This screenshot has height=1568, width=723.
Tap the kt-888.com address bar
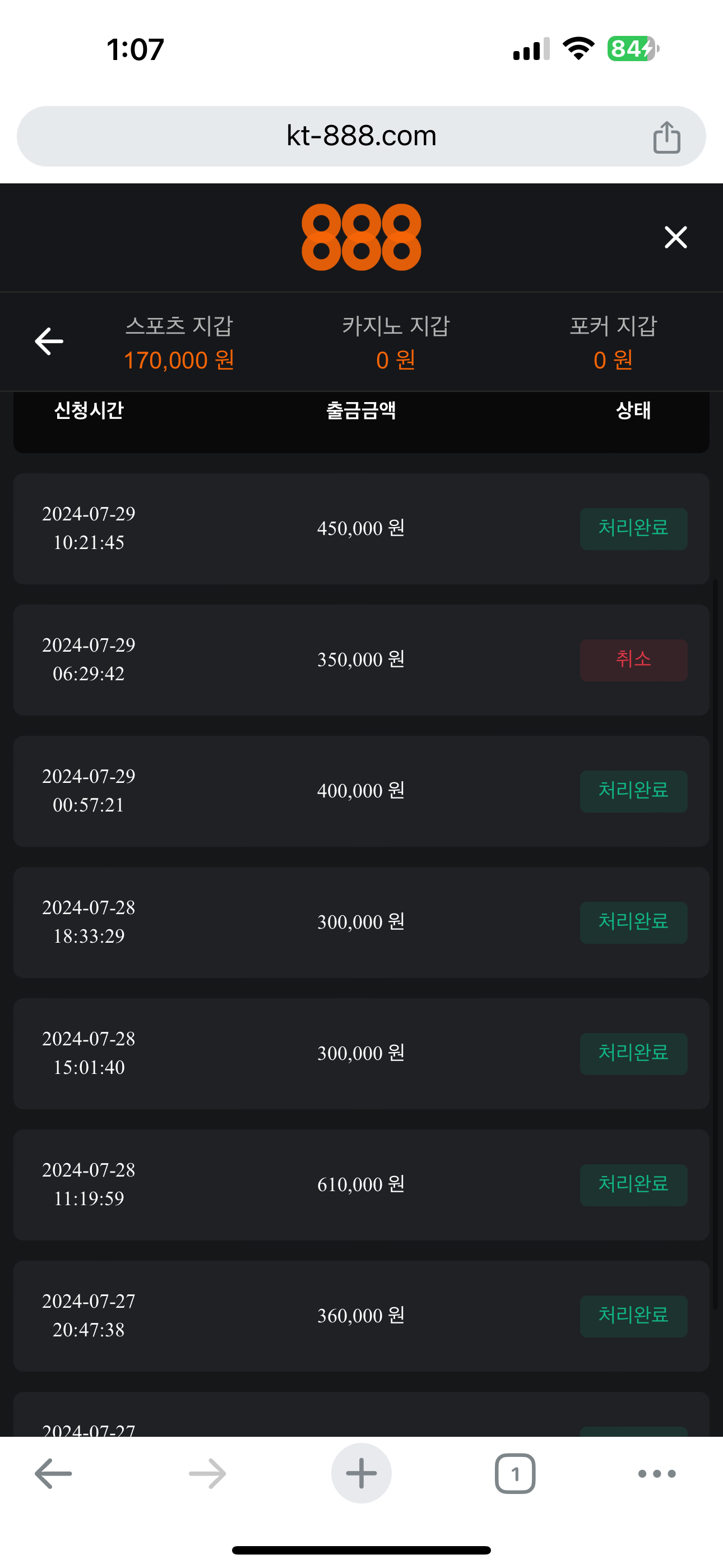pyautogui.click(x=361, y=136)
